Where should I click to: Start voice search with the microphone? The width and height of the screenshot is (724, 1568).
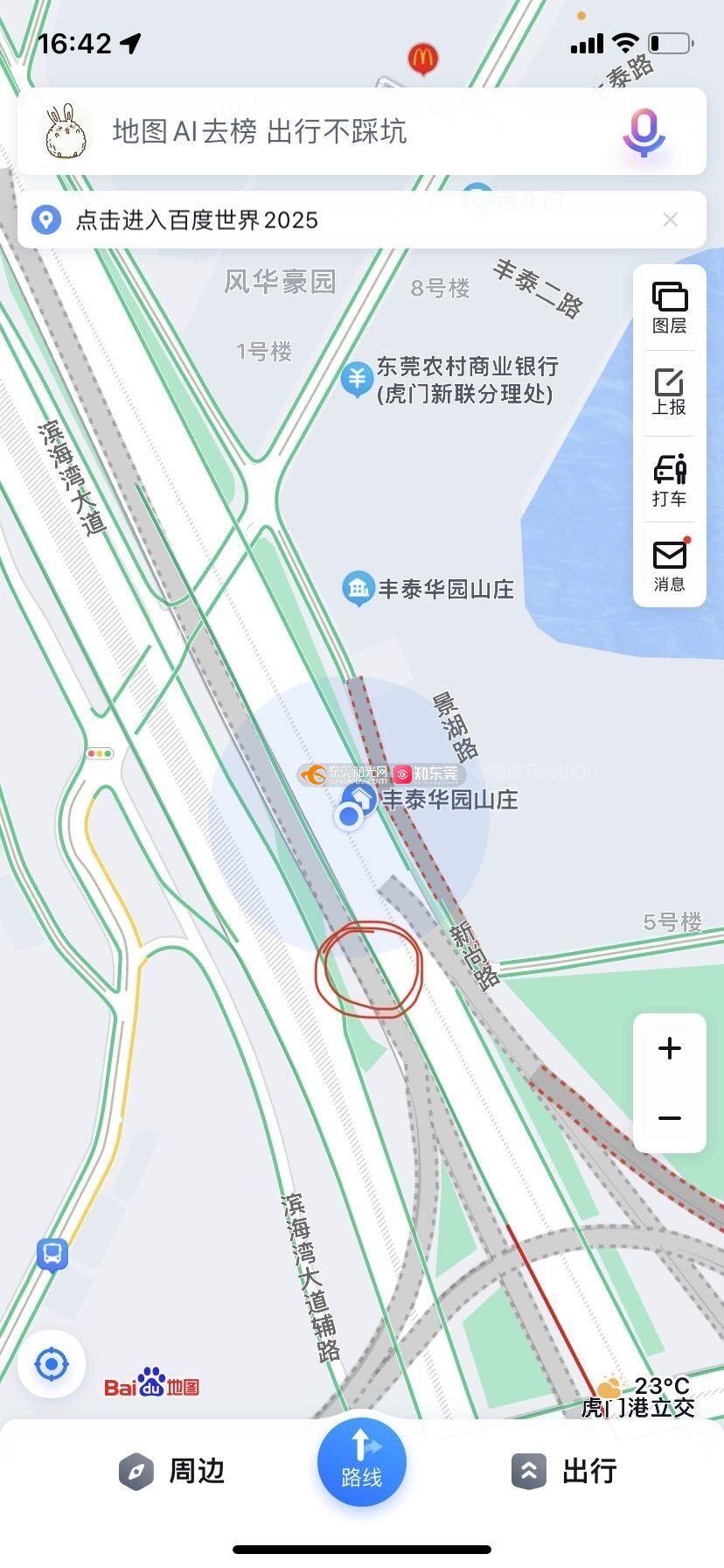[x=644, y=132]
